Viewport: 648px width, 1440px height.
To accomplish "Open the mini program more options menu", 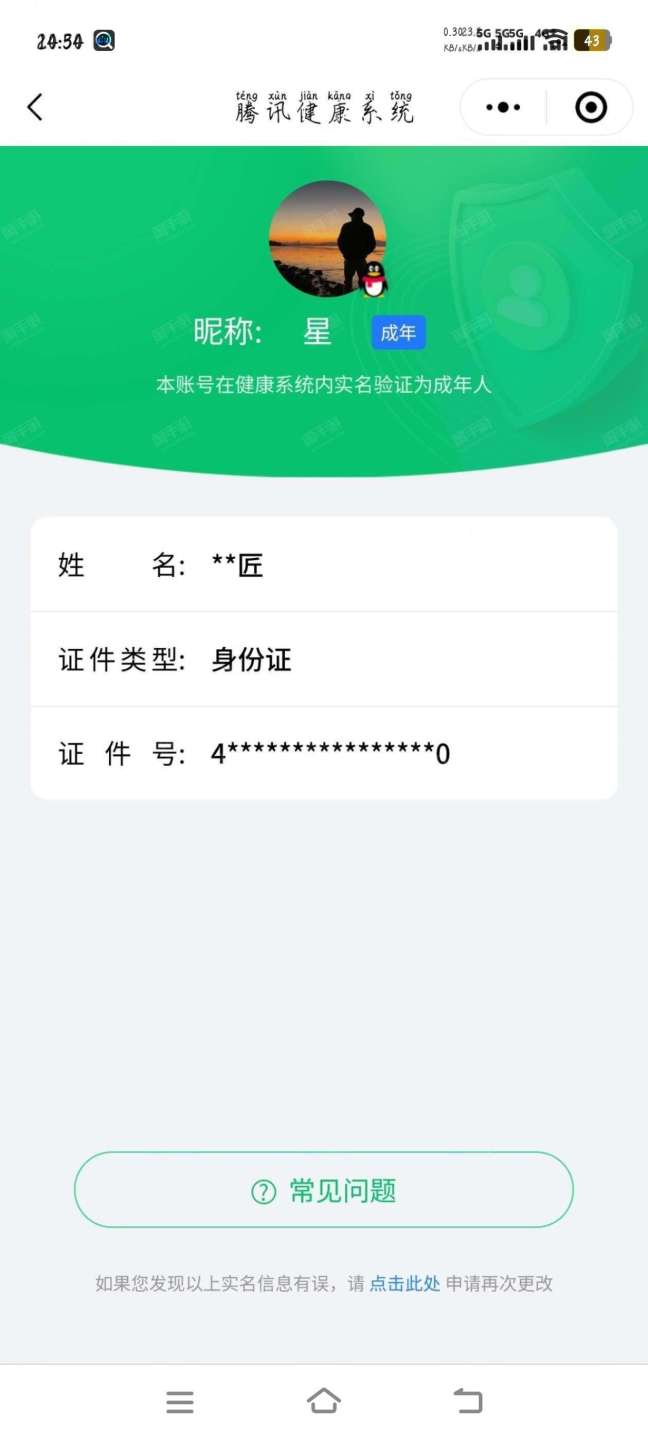I will click(503, 107).
